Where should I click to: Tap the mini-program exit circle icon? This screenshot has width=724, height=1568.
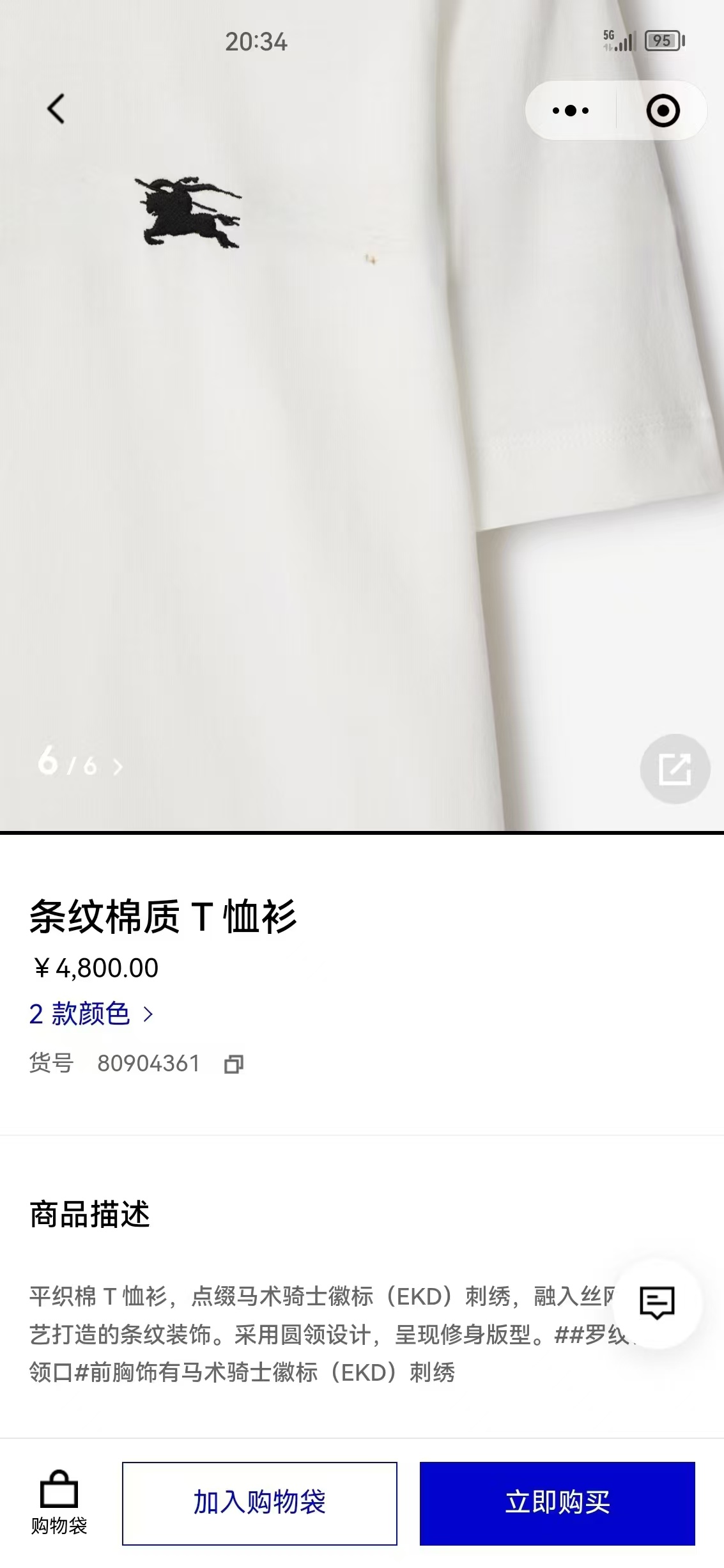point(665,110)
